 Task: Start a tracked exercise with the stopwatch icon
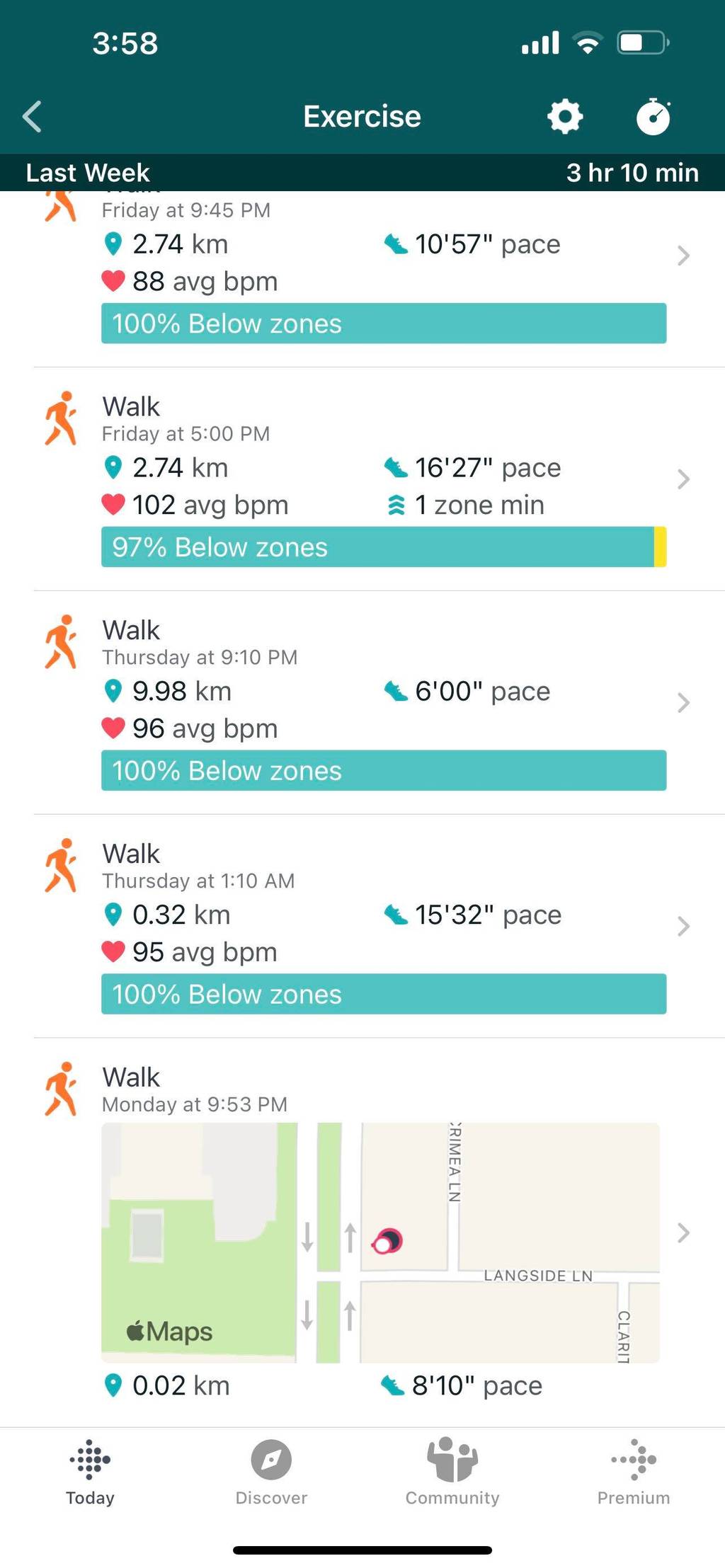(653, 116)
